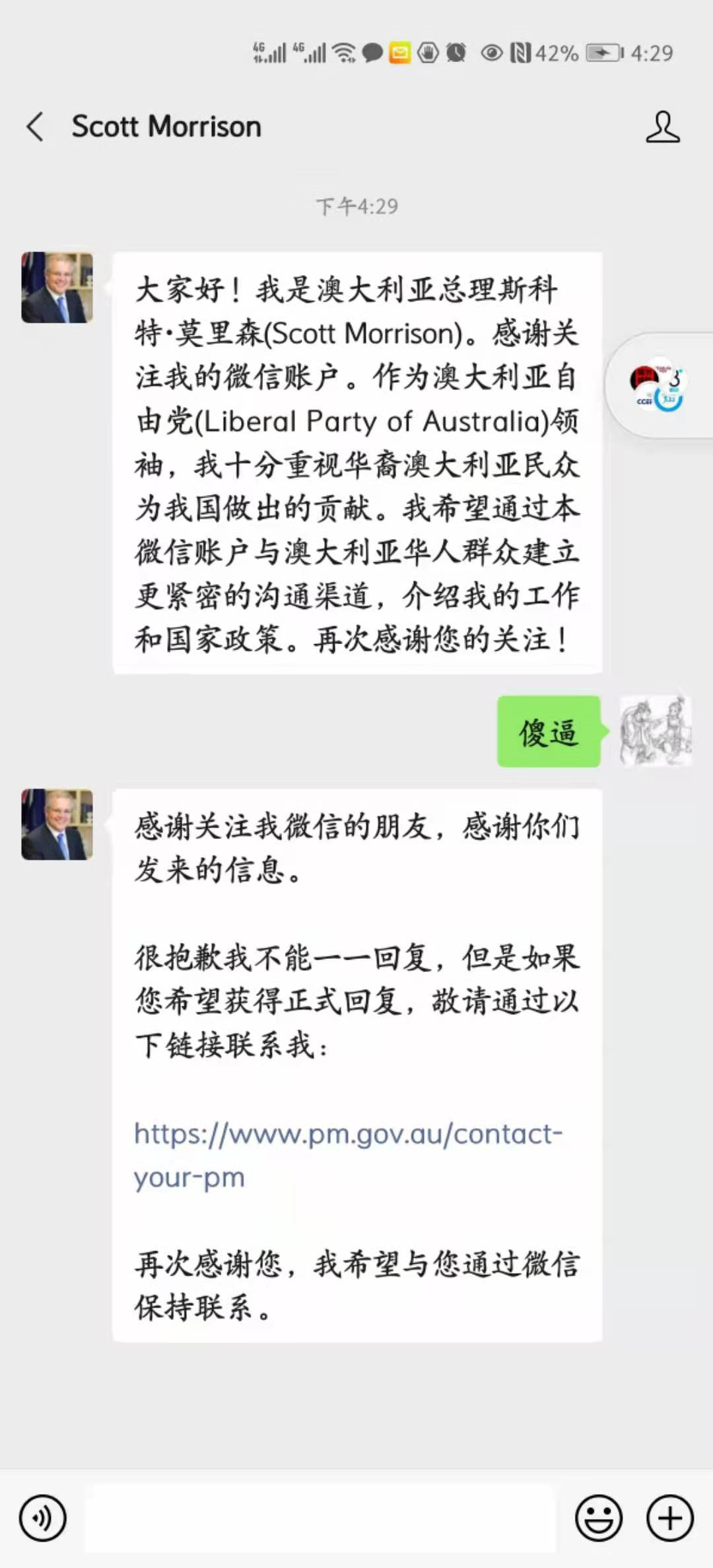Tap the message text field
Screen dimensions: 713x1568
coord(320,1518)
